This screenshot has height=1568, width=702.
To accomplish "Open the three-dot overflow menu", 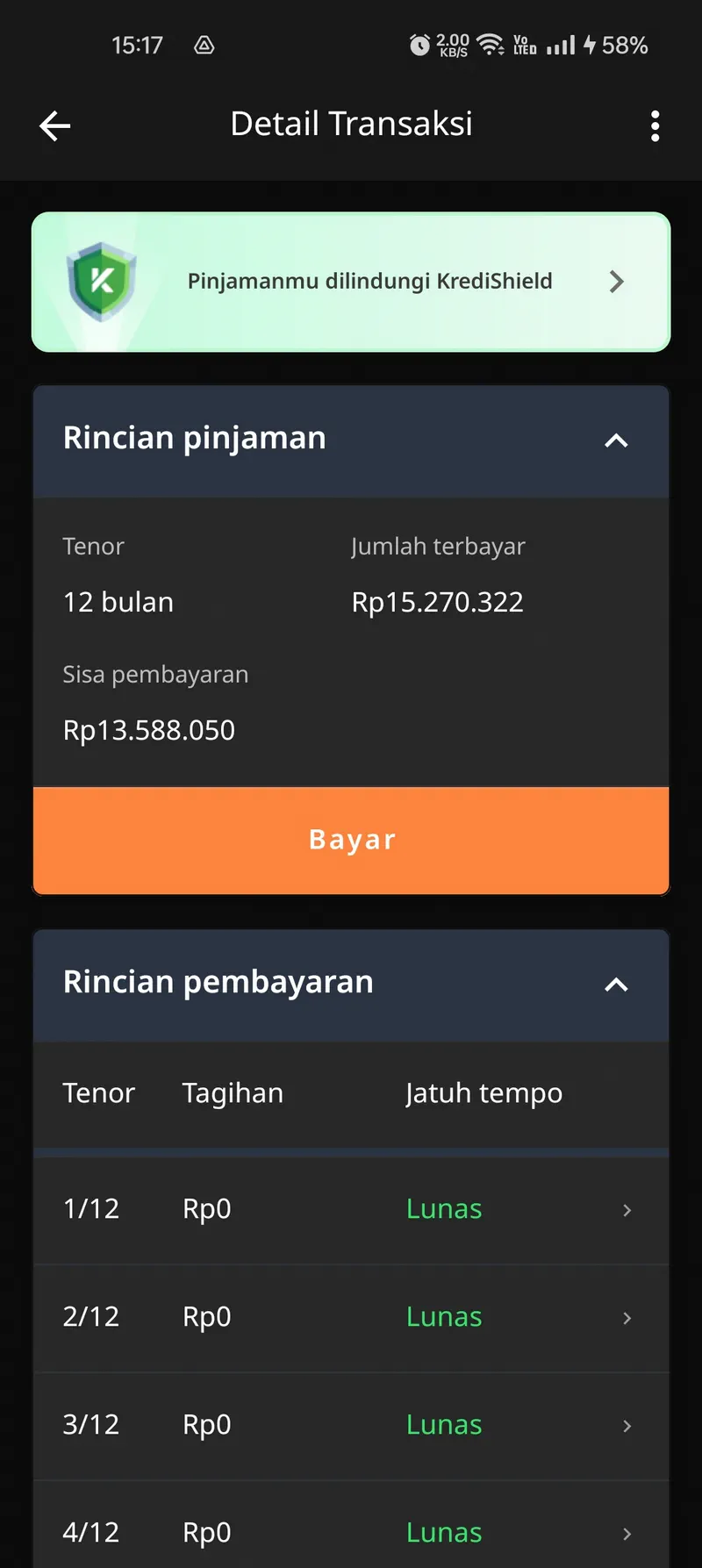I will point(655,125).
